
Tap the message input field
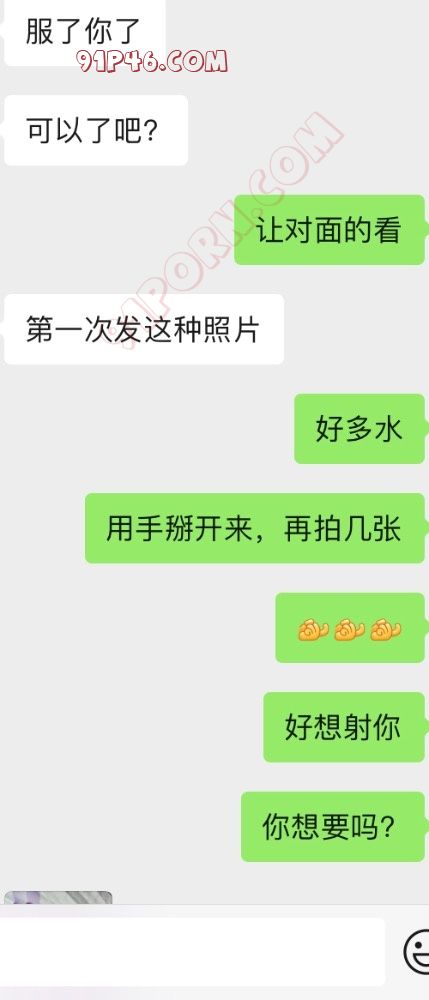191,952
